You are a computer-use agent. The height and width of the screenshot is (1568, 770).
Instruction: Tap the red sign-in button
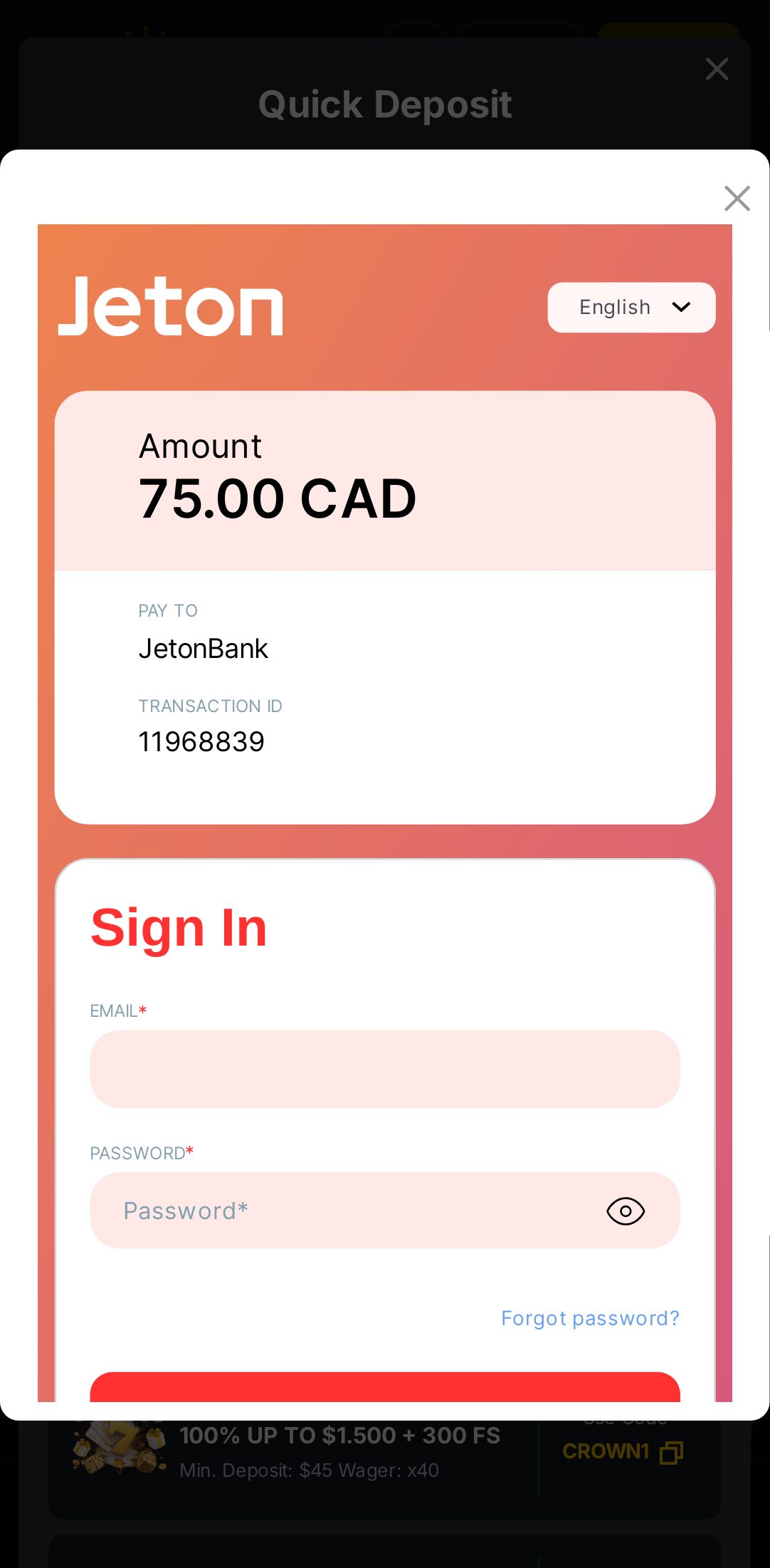[x=384, y=1387]
